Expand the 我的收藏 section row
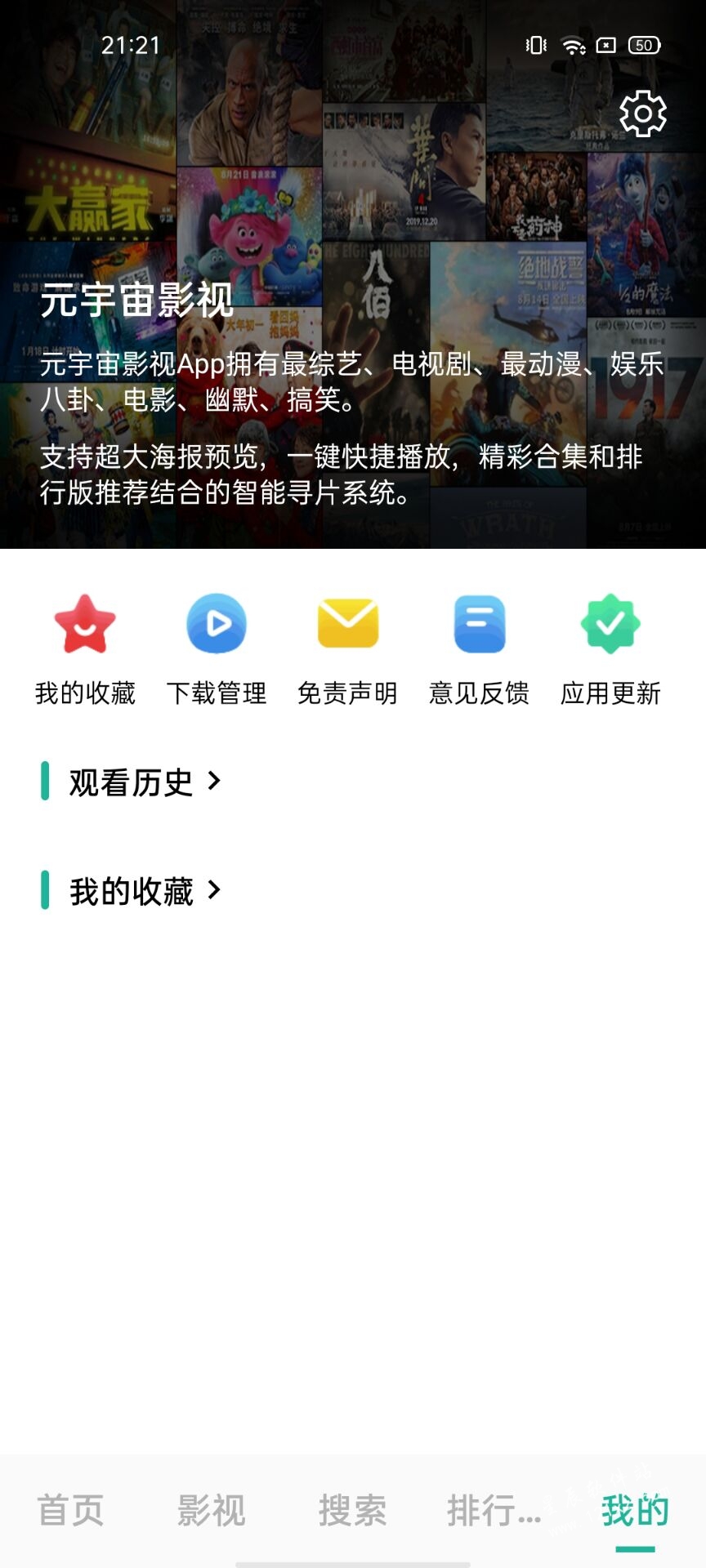The width and height of the screenshot is (706, 1568). tap(144, 891)
